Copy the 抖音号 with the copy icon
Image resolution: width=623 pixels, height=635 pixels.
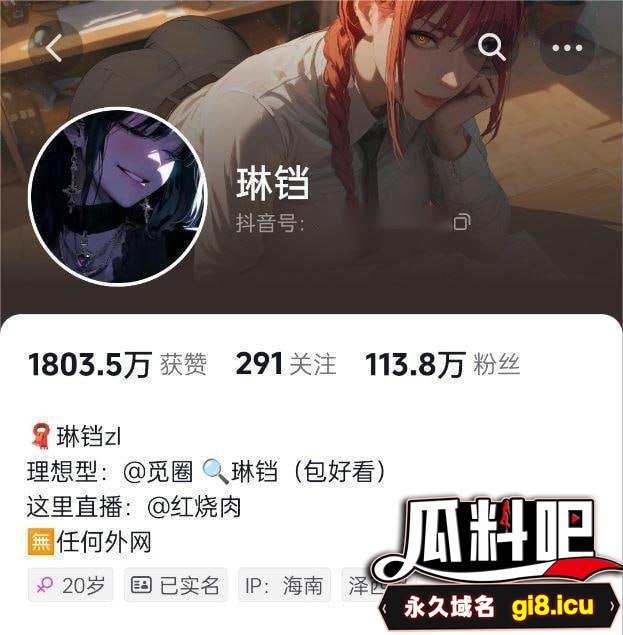(x=461, y=222)
